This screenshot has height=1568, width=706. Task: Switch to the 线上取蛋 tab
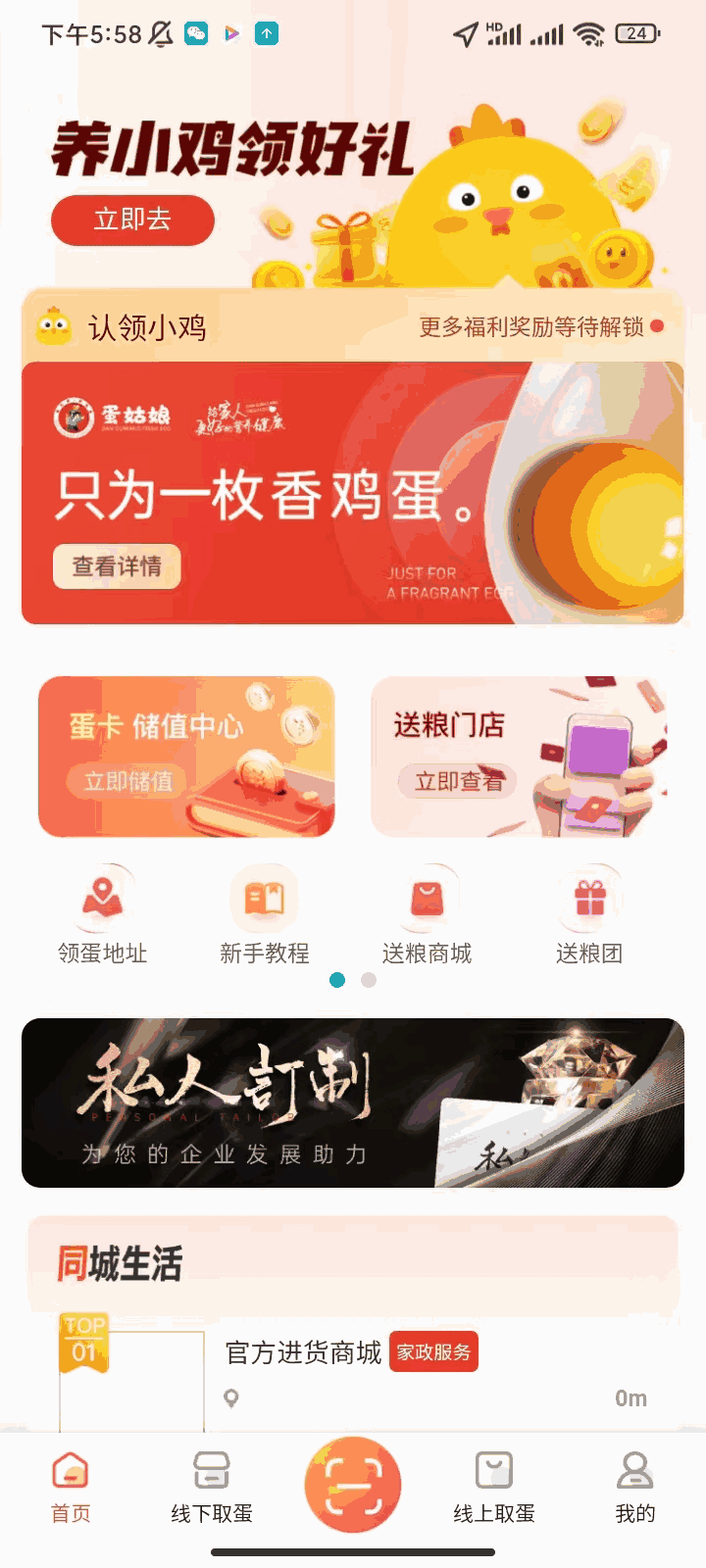point(494,1488)
